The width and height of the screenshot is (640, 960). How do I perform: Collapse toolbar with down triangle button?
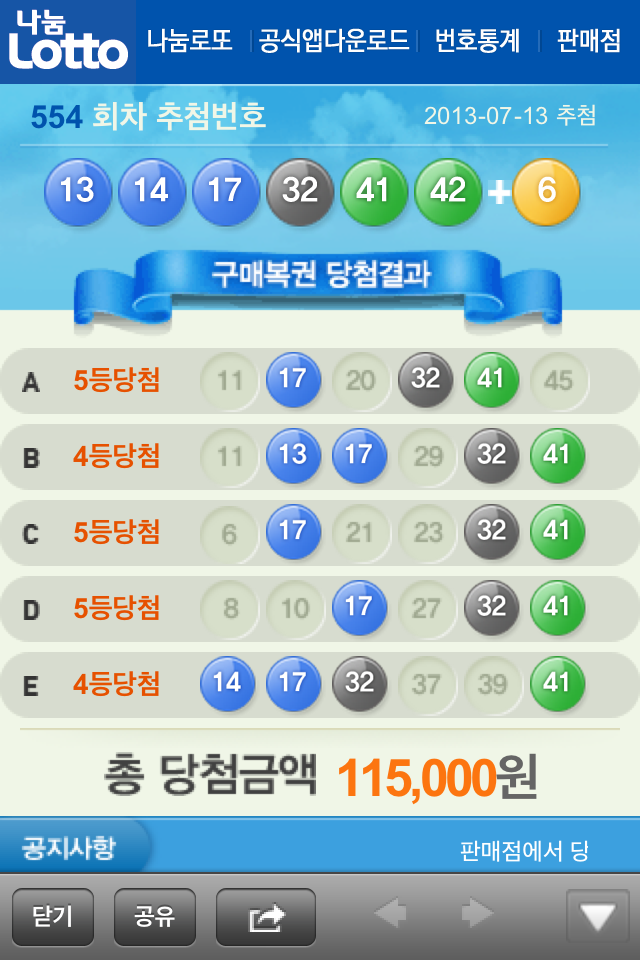(598, 916)
